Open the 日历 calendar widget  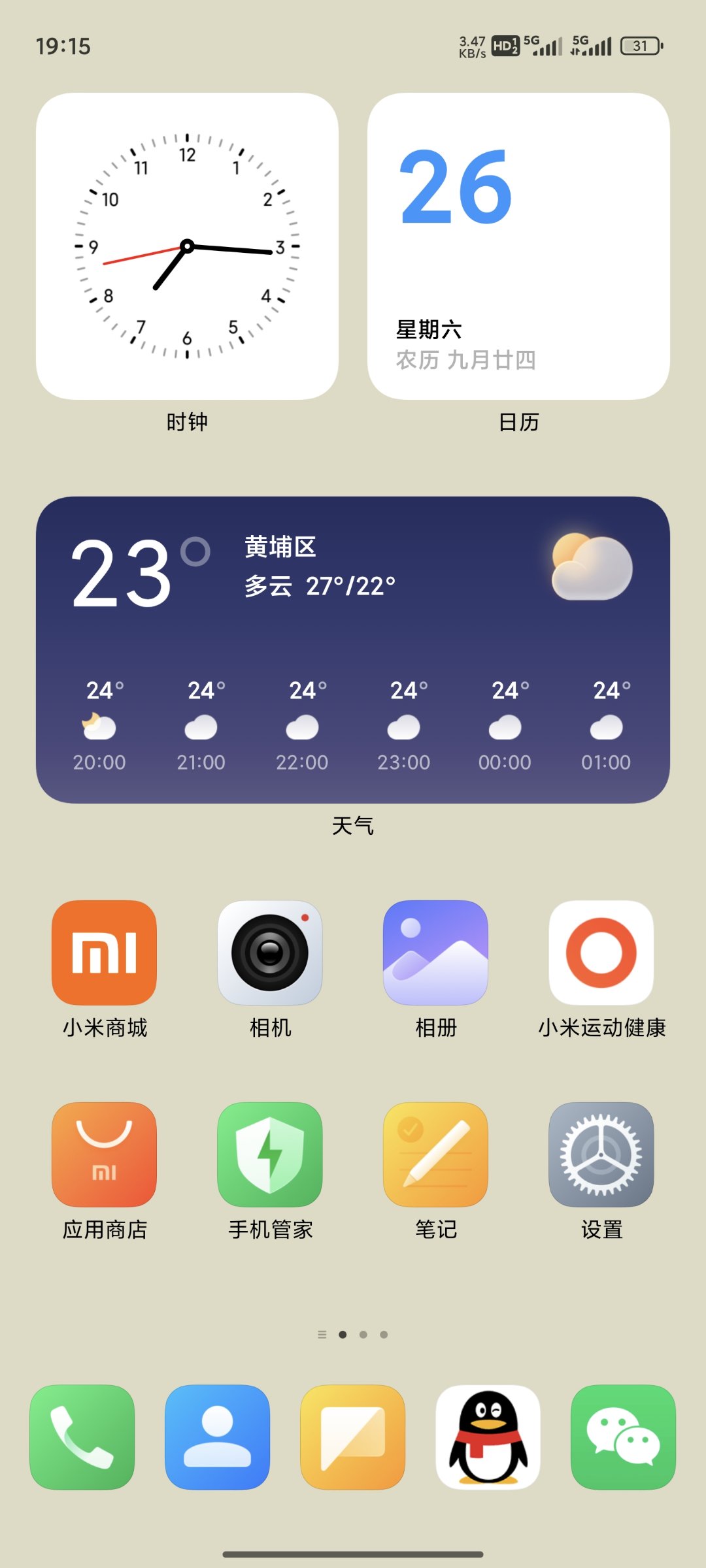click(x=518, y=246)
